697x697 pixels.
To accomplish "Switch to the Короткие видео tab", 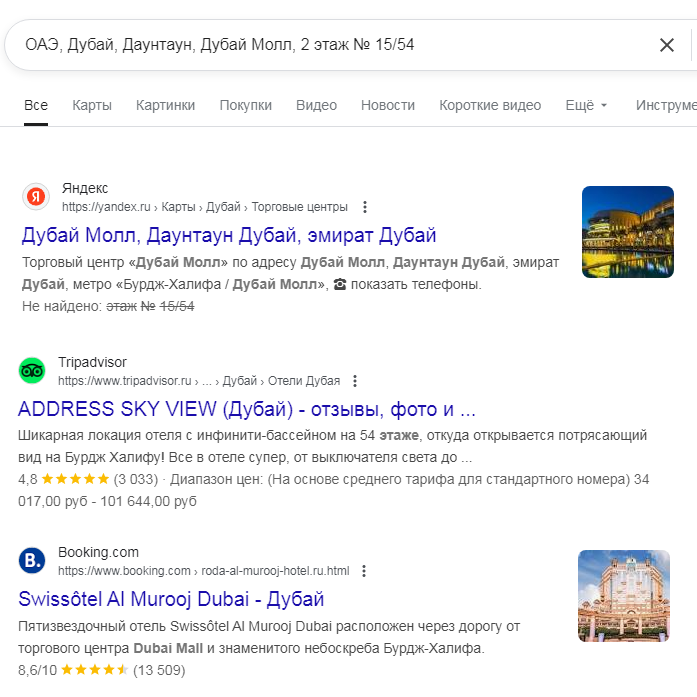I will 490,105.
